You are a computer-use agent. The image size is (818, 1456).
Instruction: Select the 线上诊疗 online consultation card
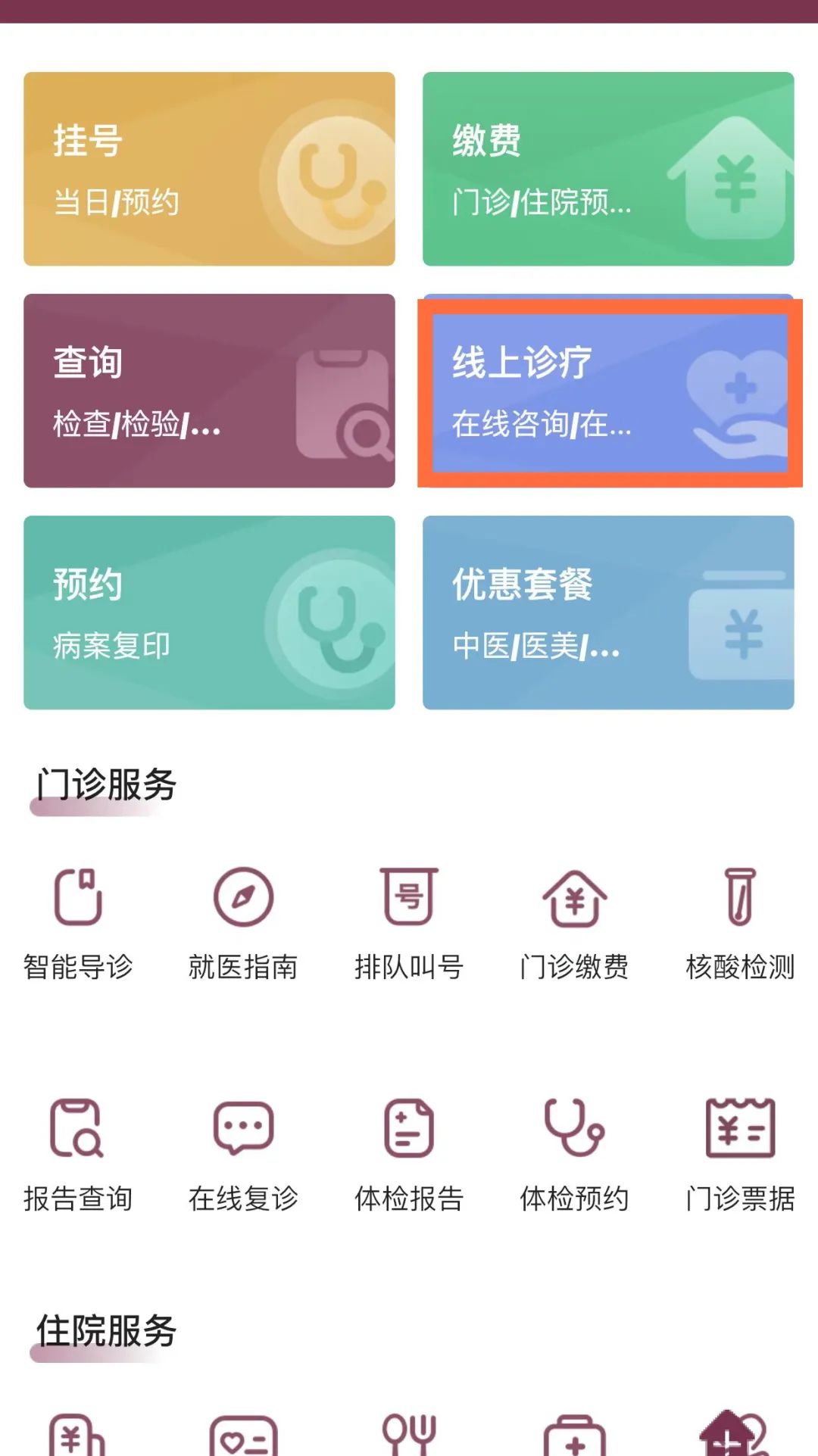point(608,392)
